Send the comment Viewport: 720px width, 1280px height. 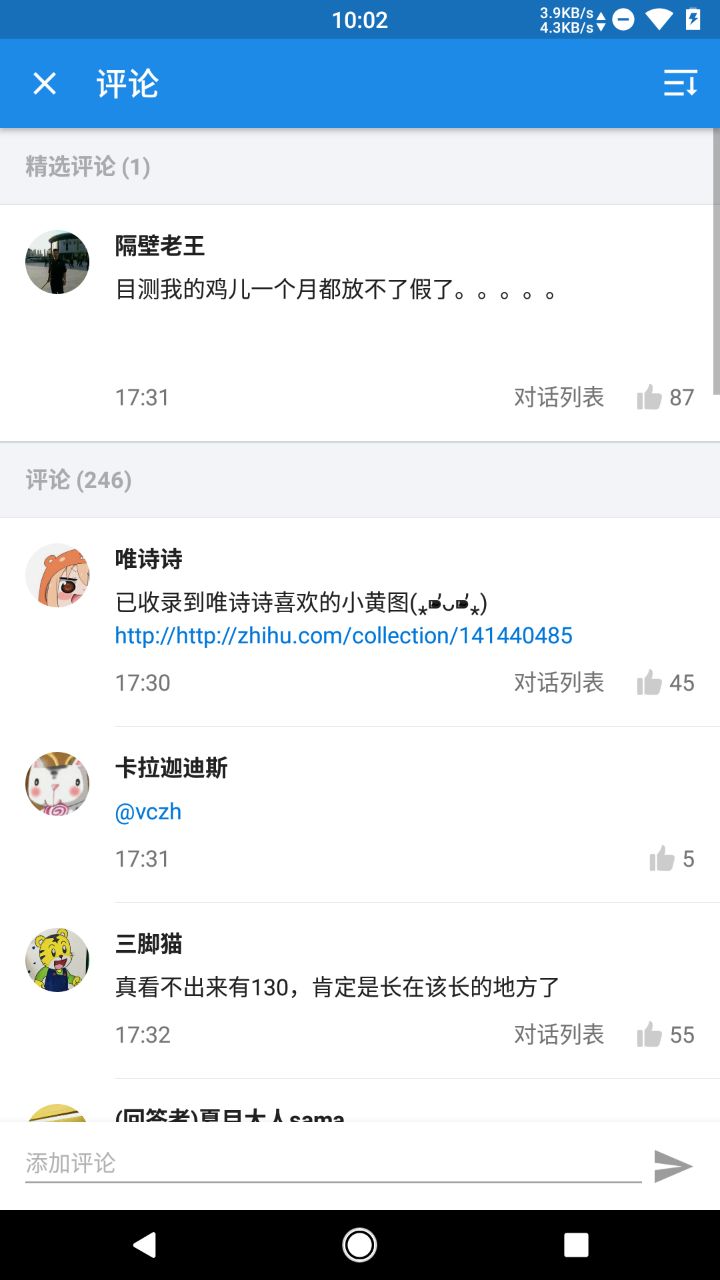click(x=673, y=1166)
